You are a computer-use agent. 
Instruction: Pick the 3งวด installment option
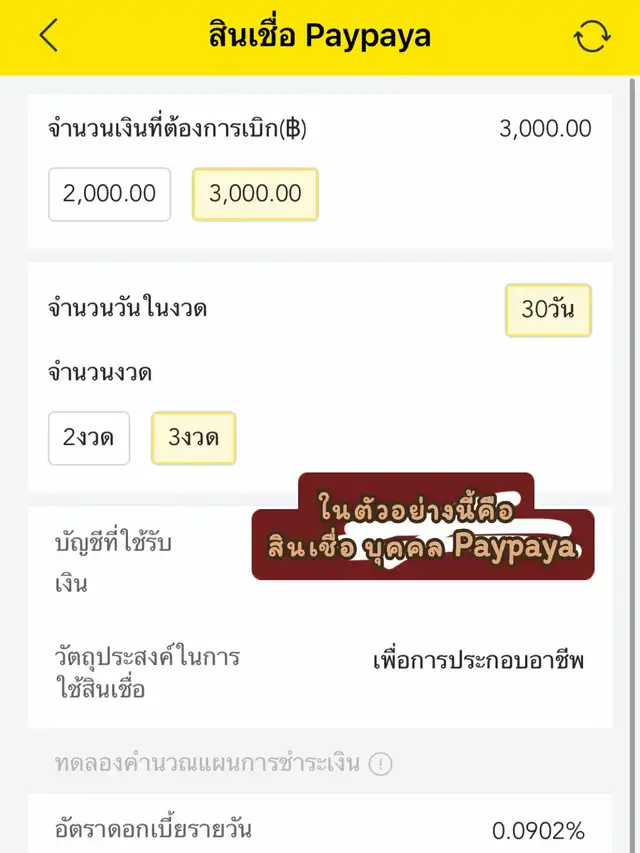[194, 438]
